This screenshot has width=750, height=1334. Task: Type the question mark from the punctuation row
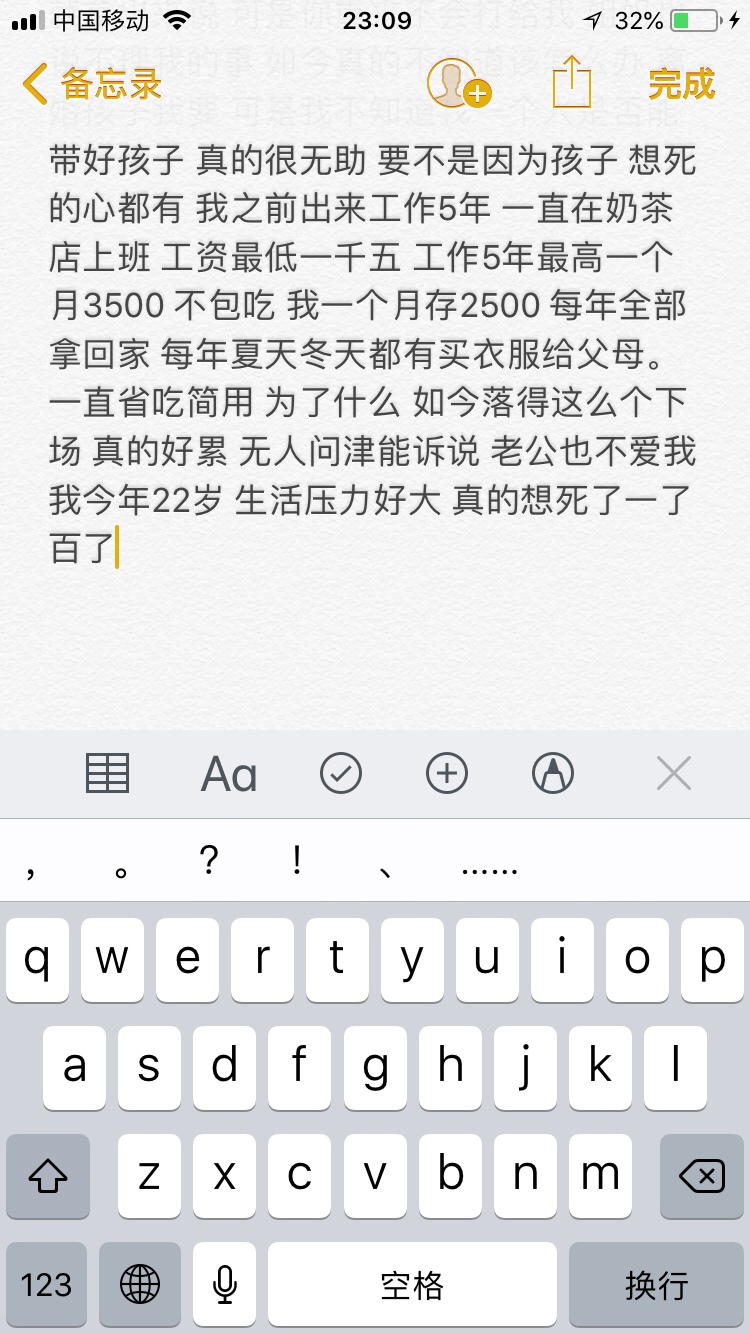208,861
